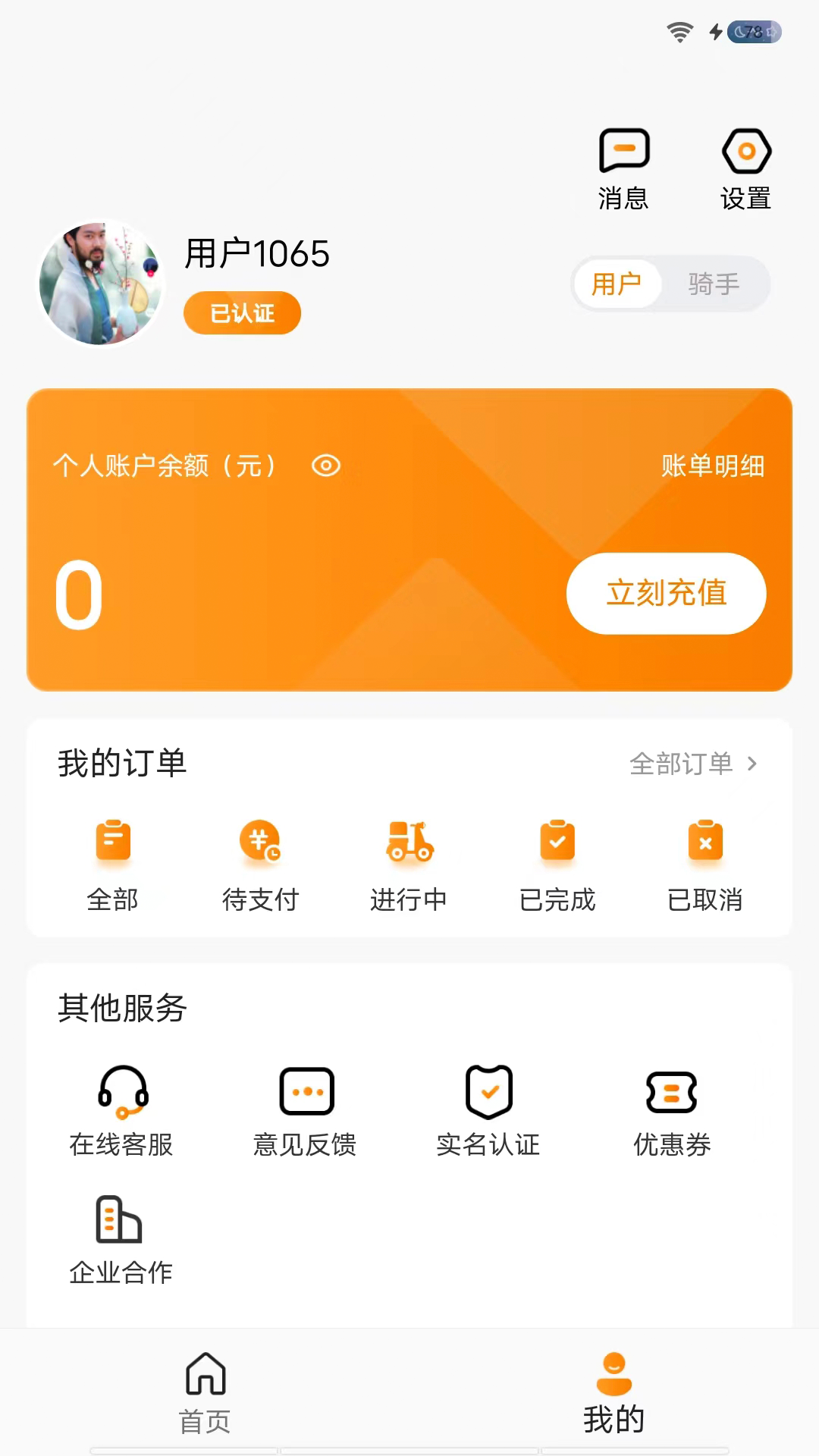Screen dimensions: 819x1456
Task: Switch to 骑手 rider mode
Action: 714,283
